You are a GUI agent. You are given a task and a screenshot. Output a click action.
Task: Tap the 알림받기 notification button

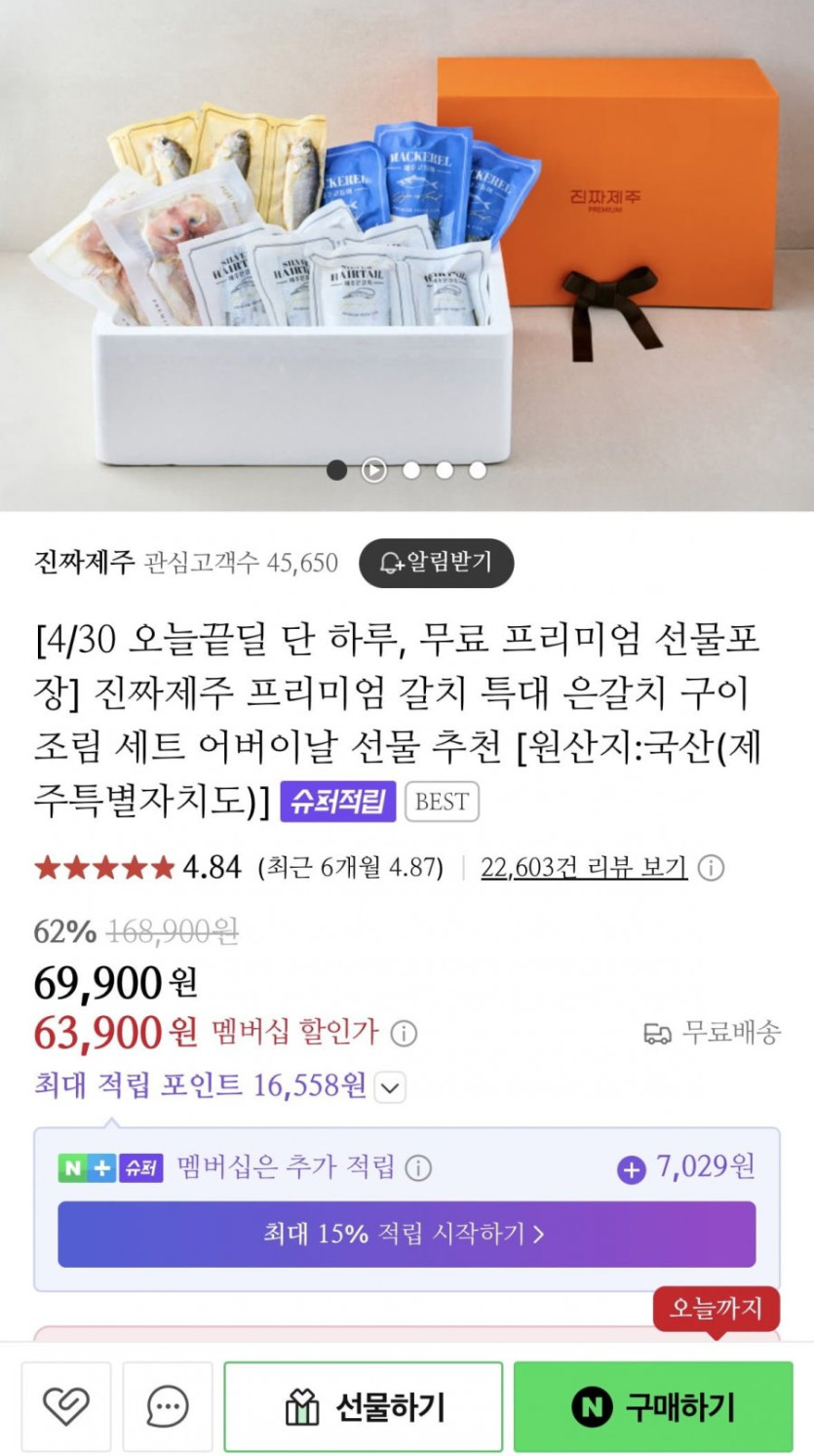(x=436, y=563)
